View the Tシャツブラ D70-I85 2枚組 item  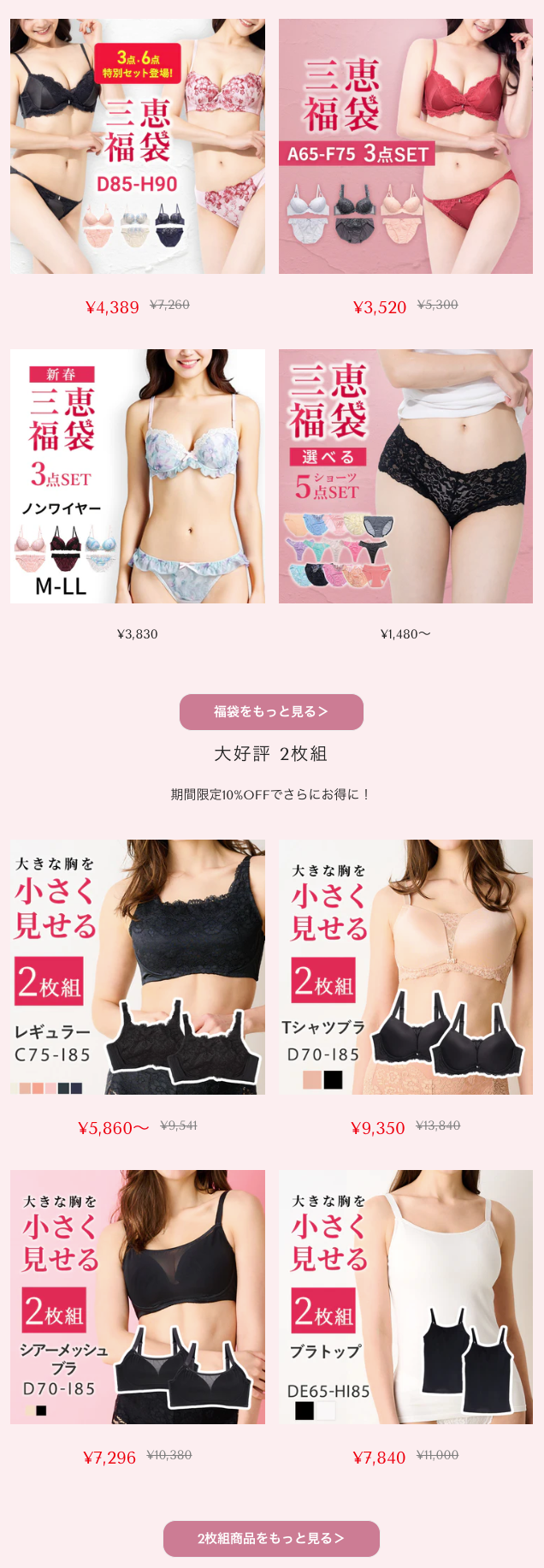pos(405,967)
